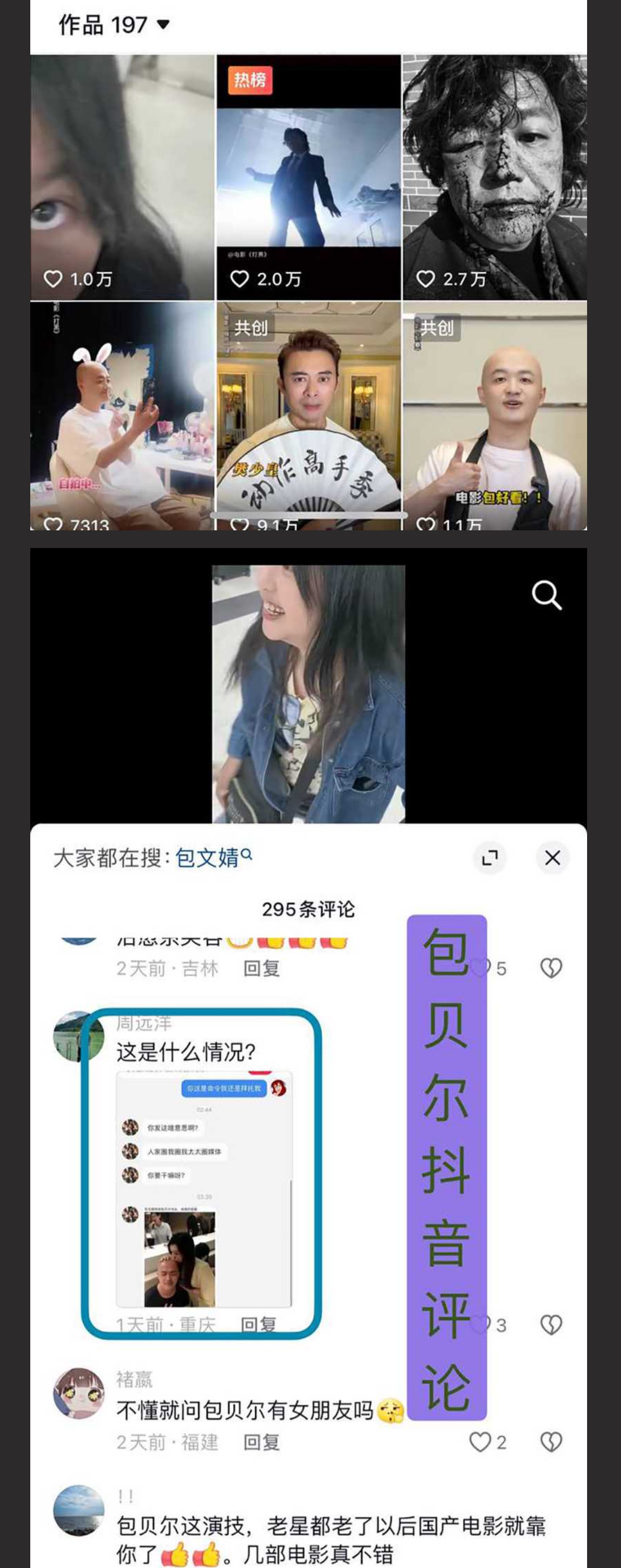Search the trending term 包文婧
Screen dimensions: 621x1568
207,856
